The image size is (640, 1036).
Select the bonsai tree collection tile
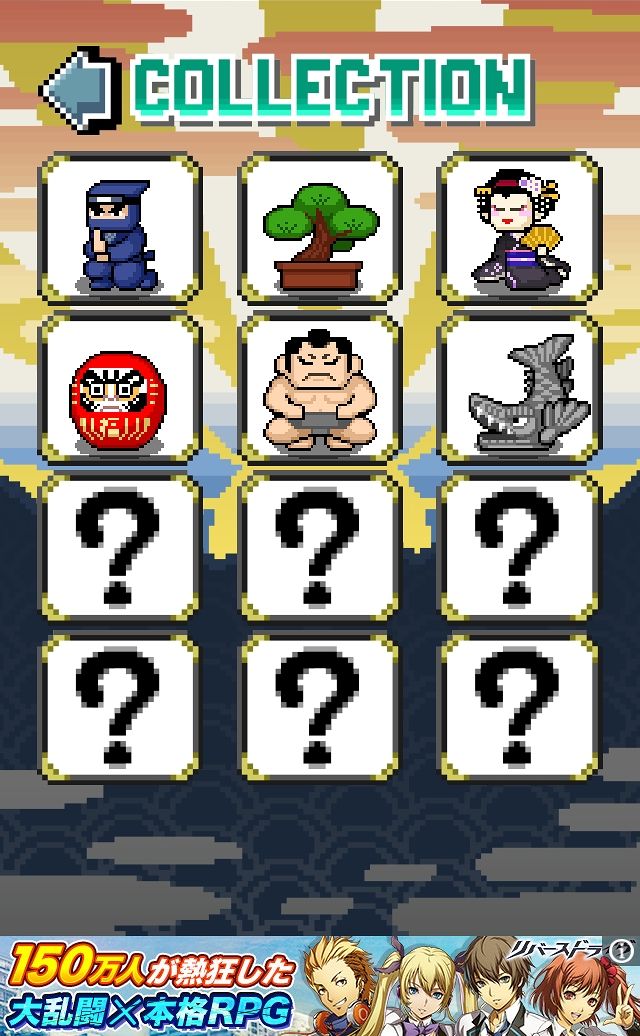click(x=319, y=229)
